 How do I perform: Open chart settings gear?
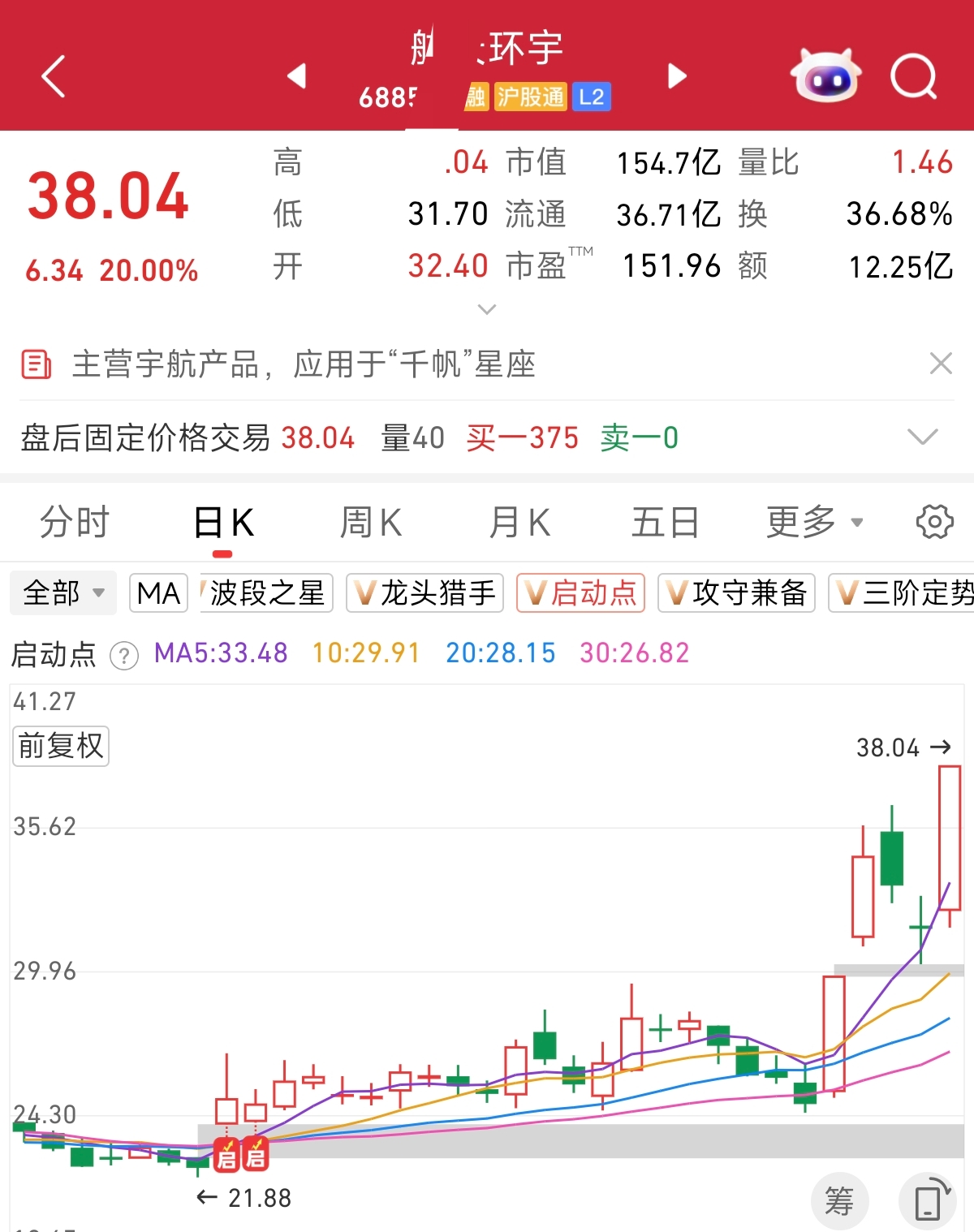(934, 522)
